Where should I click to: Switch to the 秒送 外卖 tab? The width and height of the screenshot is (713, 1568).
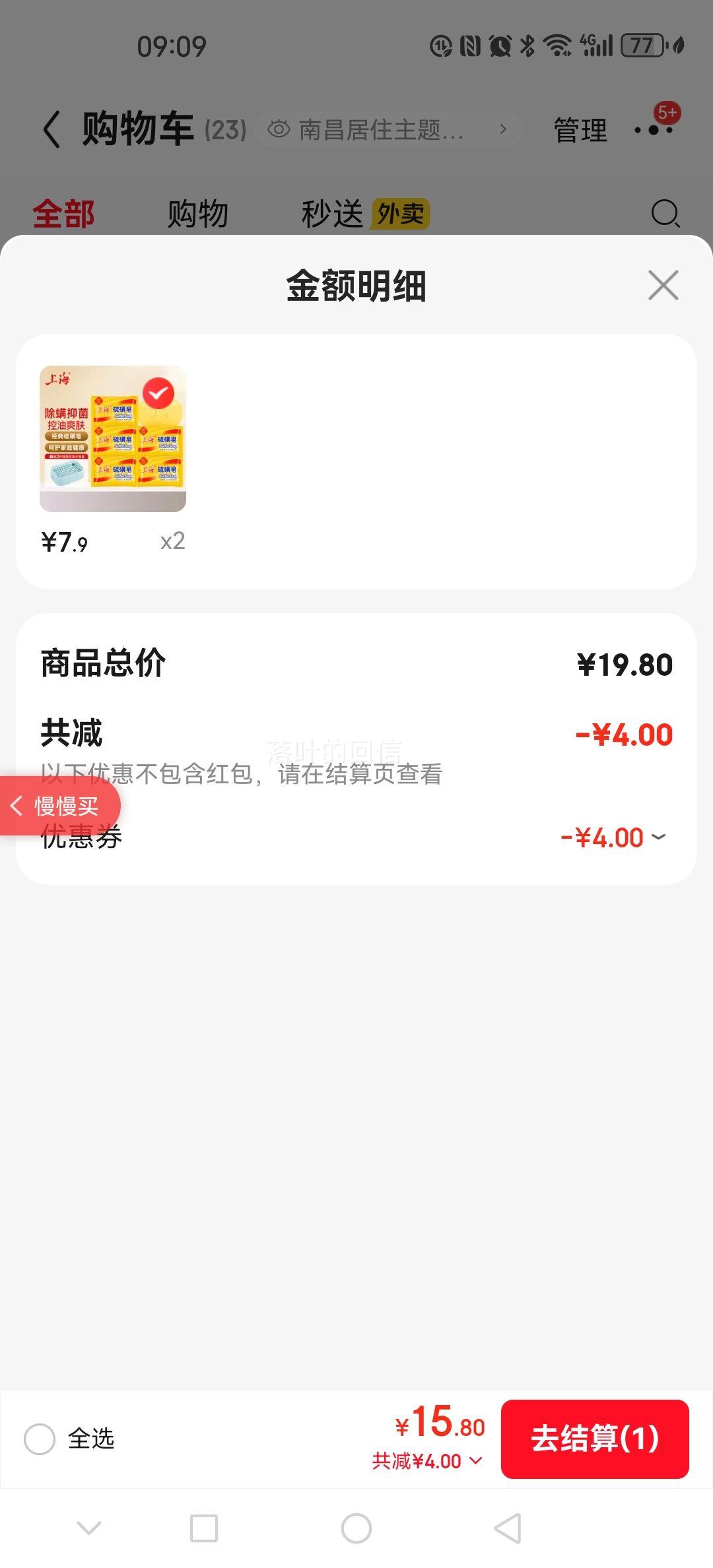tap(364, 214)
